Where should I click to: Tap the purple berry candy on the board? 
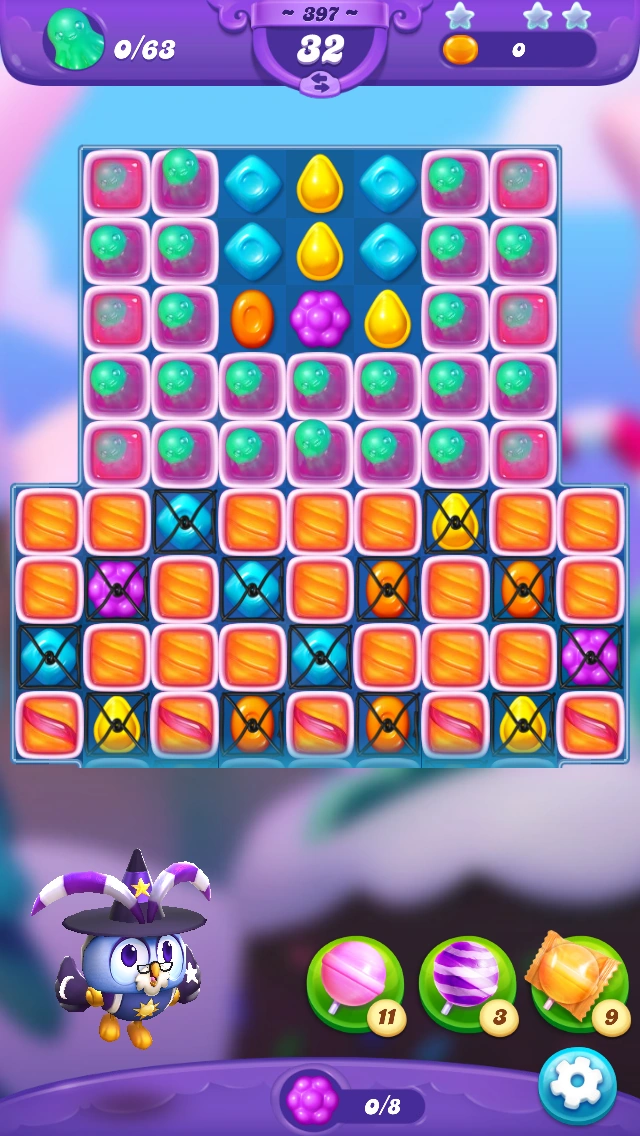[x=320, y=319]
